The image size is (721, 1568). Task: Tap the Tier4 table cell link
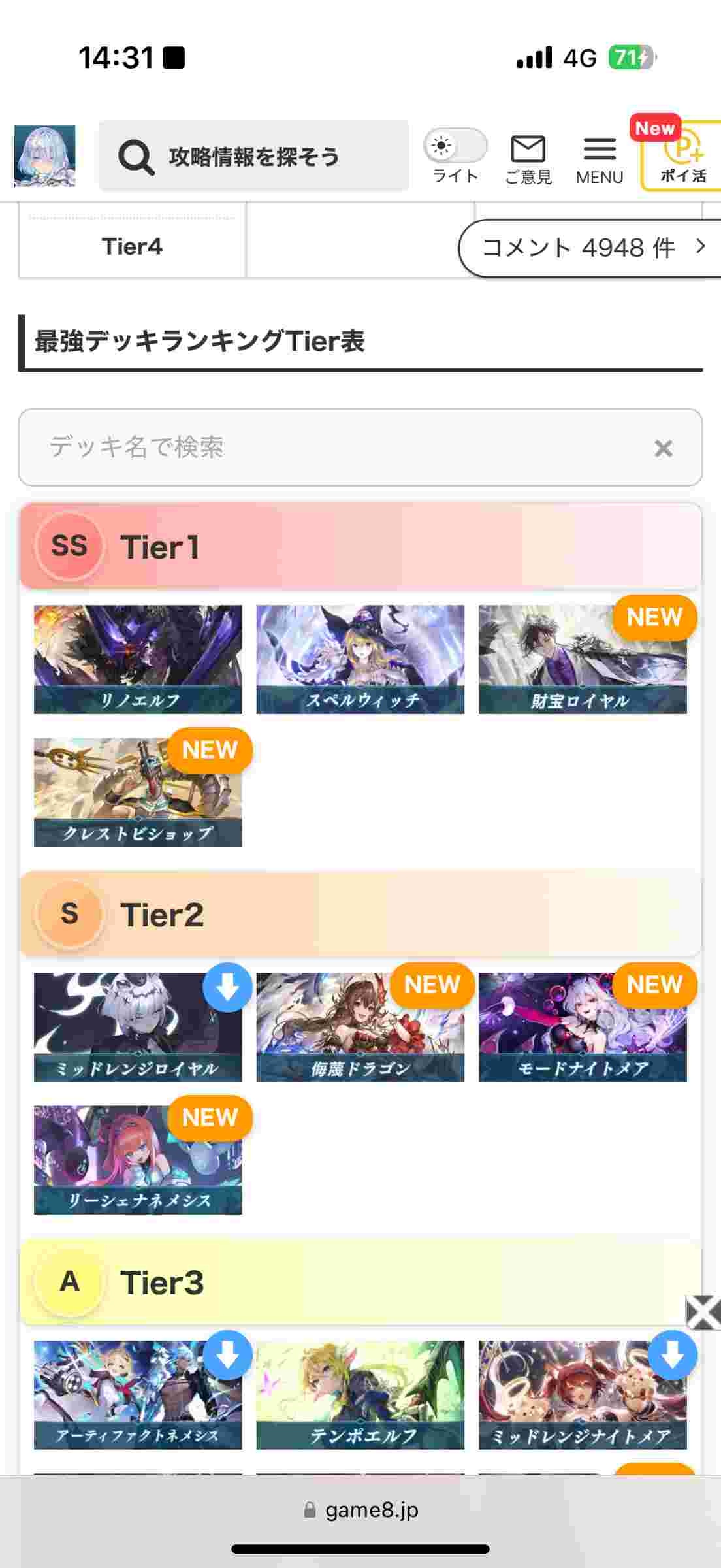[x=132, y=246]
